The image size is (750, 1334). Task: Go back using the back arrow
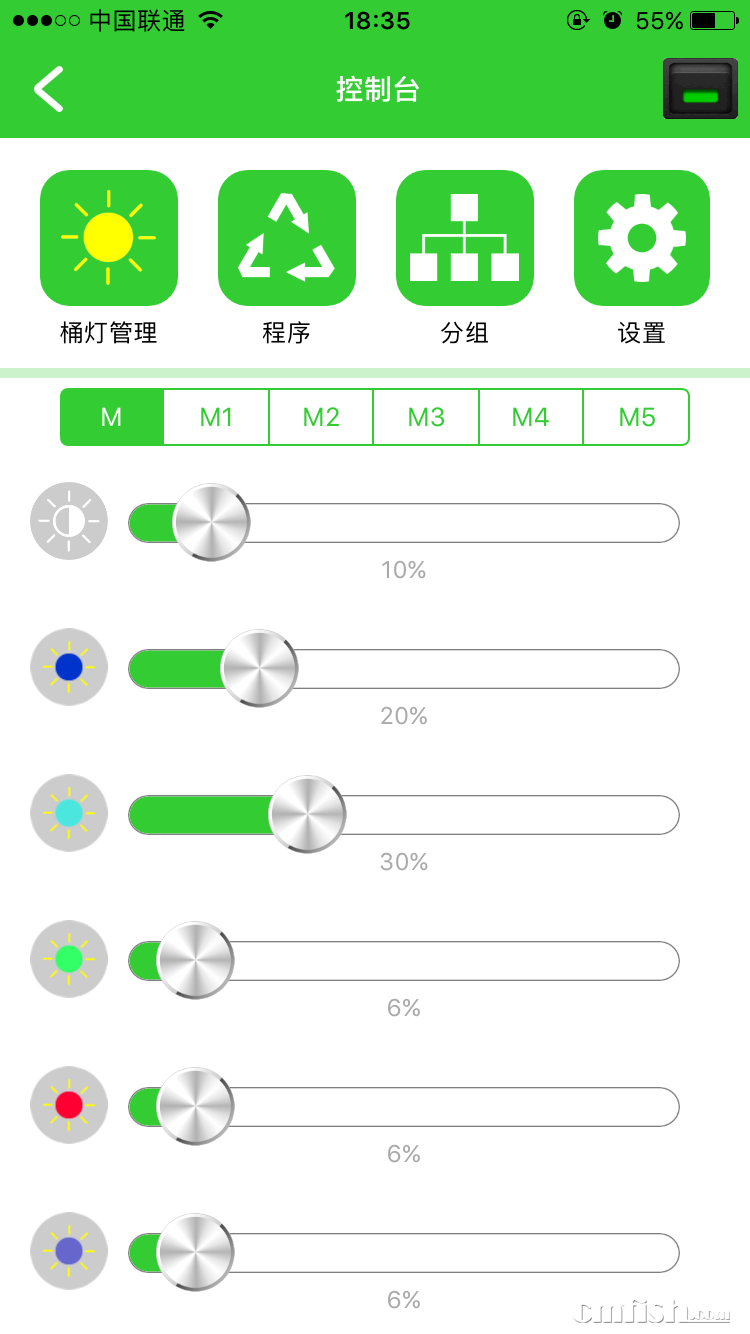48,88
